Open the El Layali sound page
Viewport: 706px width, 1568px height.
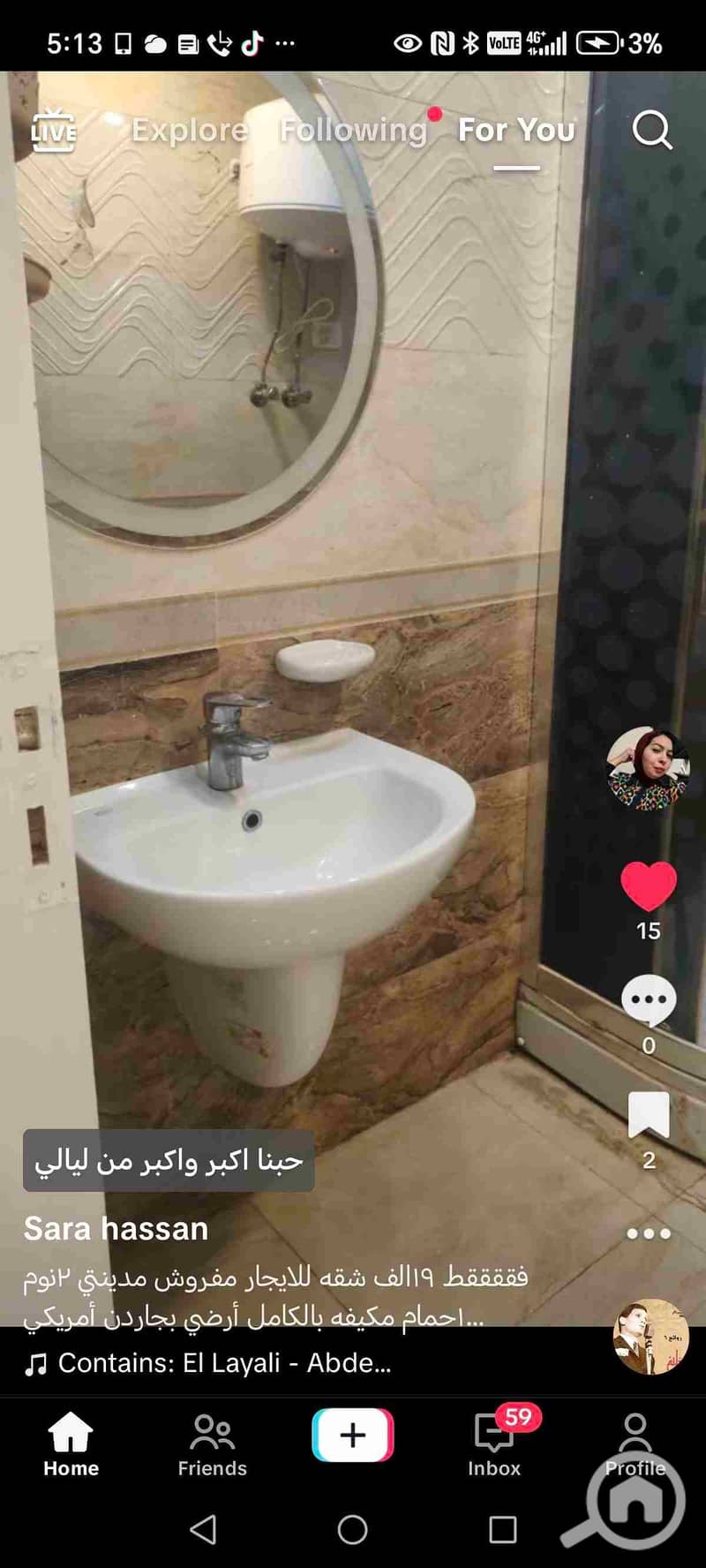[221, 1364]
